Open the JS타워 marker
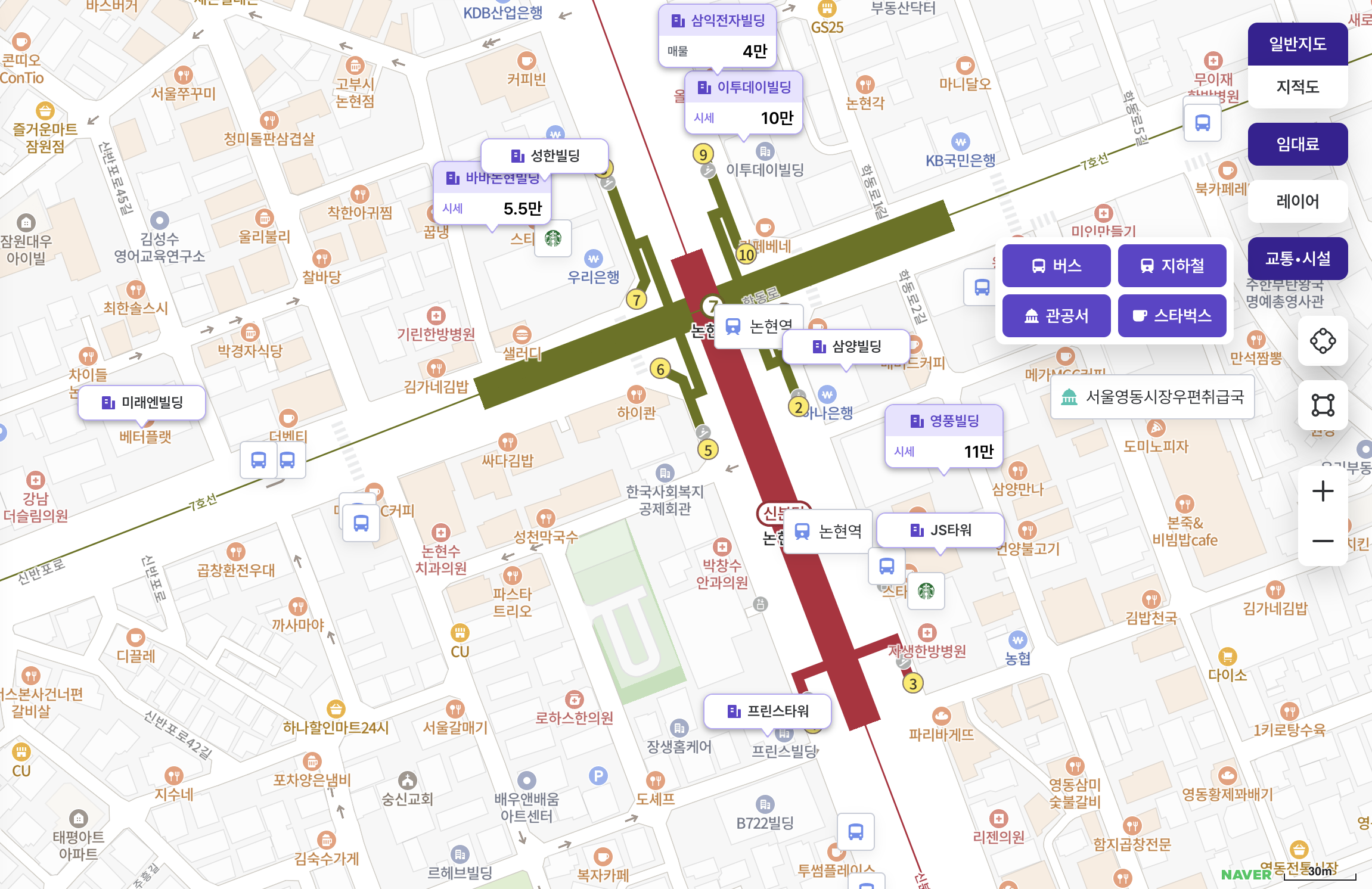 pyautogui.click(x=940, y=530)
